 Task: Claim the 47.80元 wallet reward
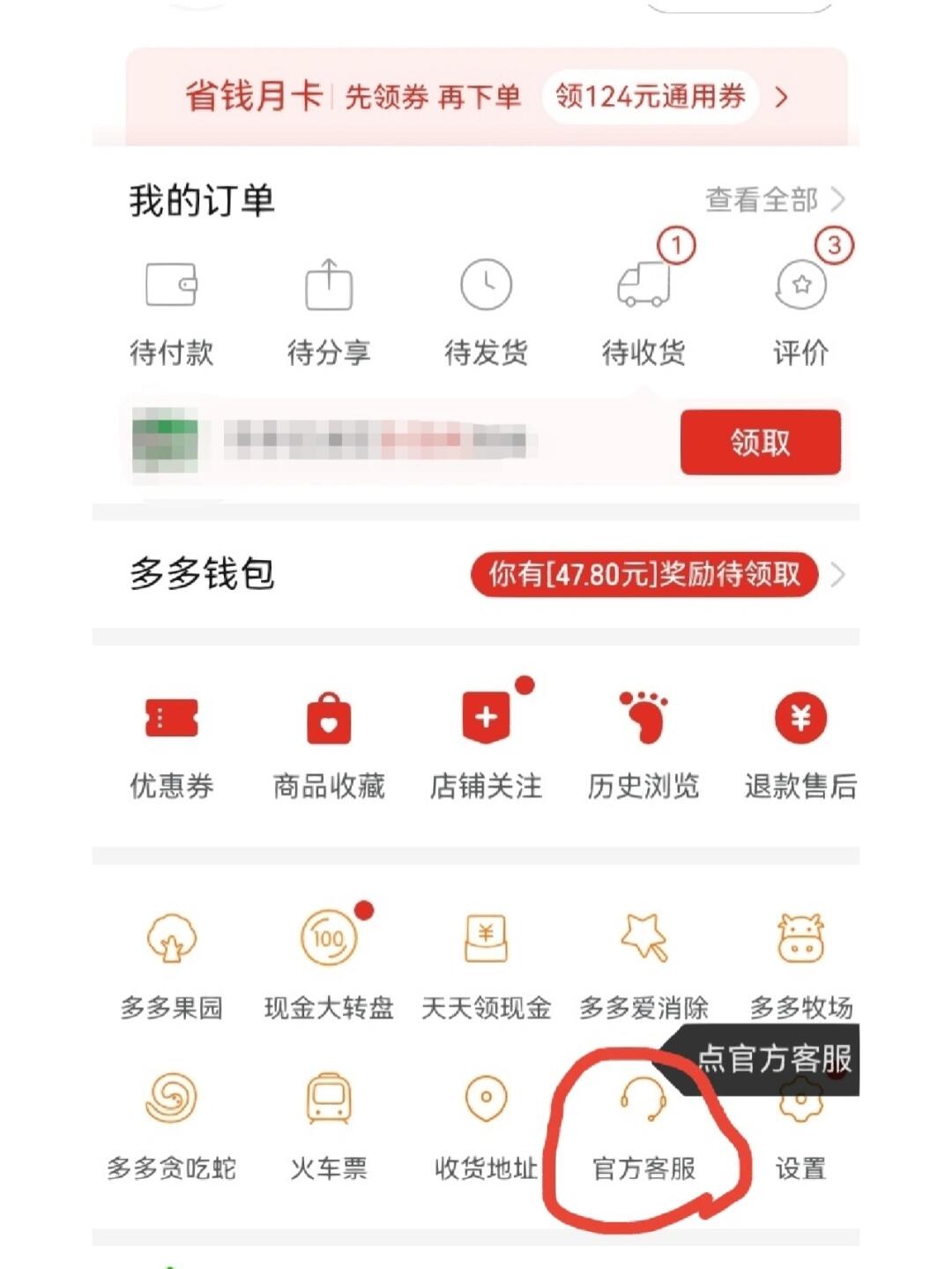pos(644,575)
